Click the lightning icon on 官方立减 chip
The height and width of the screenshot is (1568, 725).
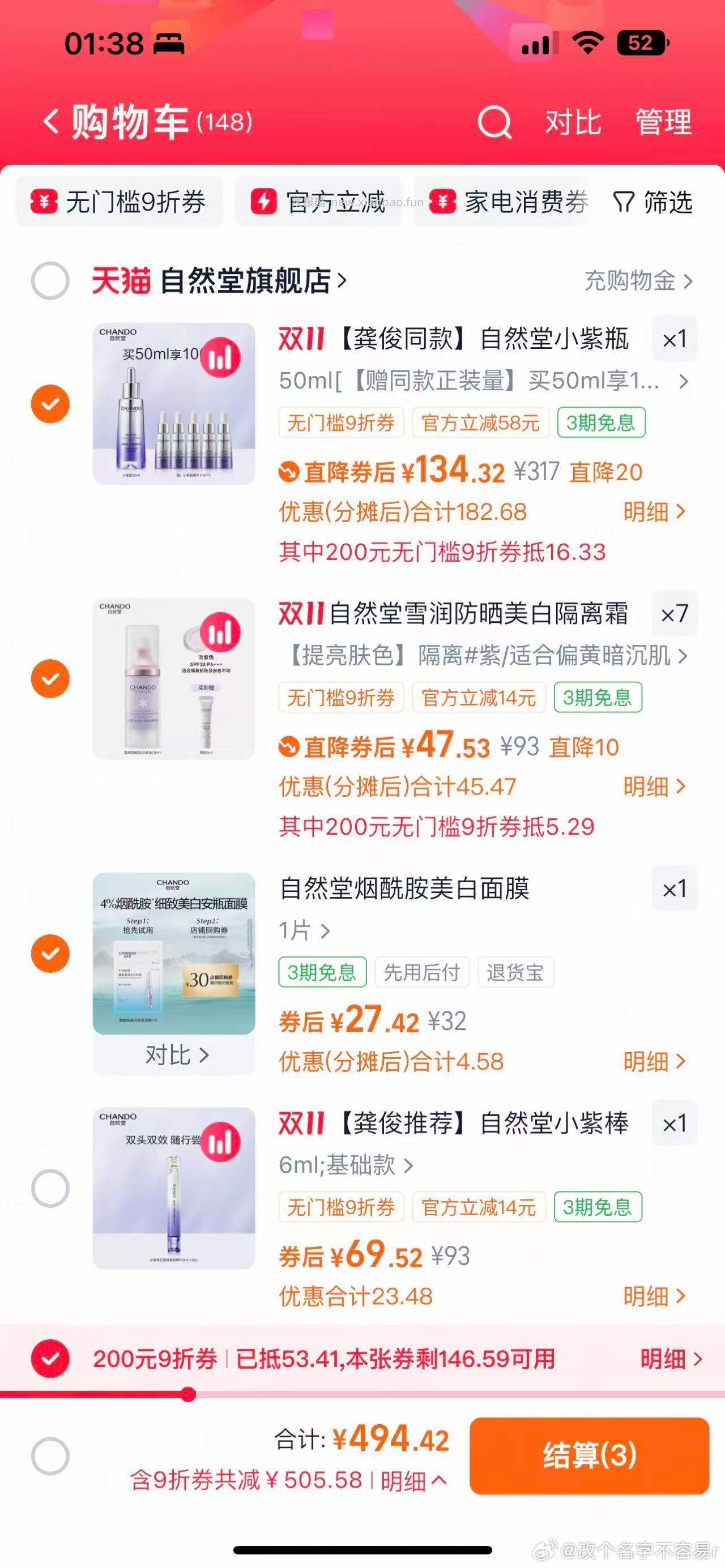tap(263, 201)
